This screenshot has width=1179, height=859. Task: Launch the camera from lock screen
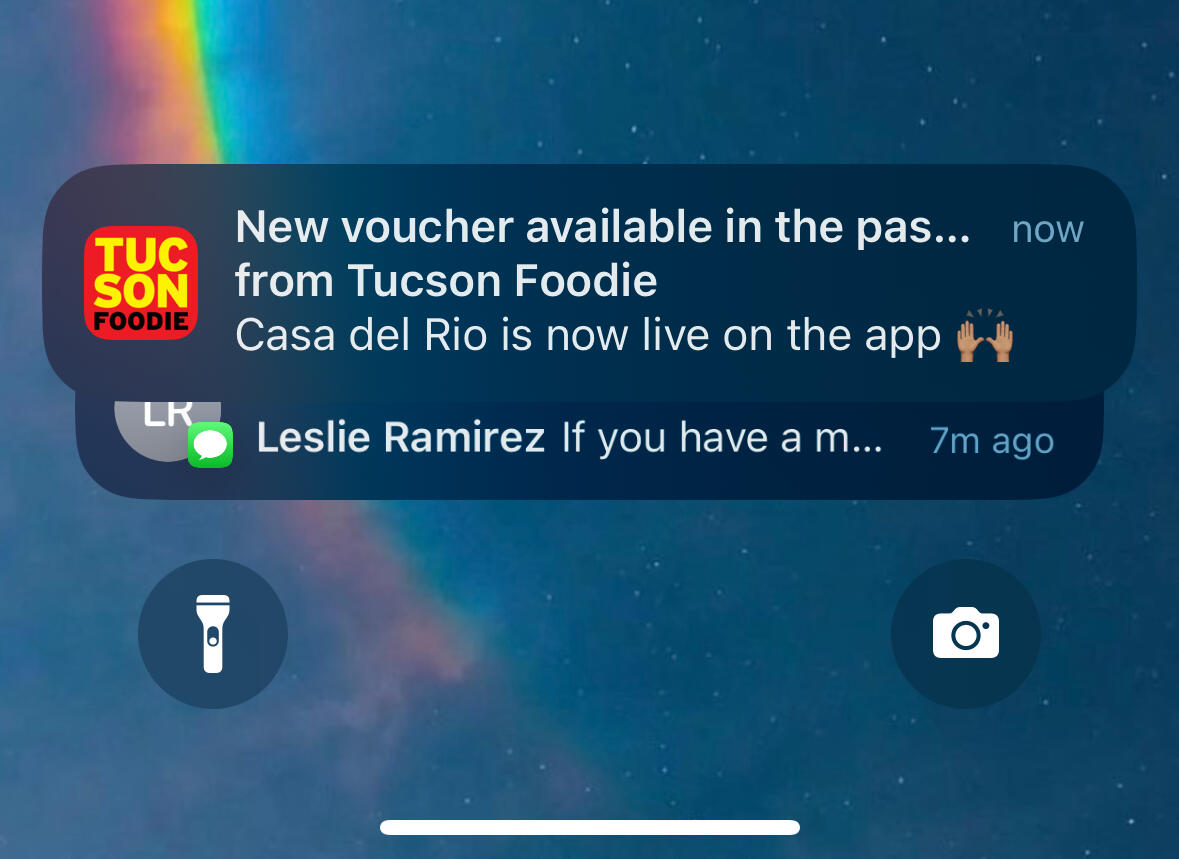[x=965, y=634]
